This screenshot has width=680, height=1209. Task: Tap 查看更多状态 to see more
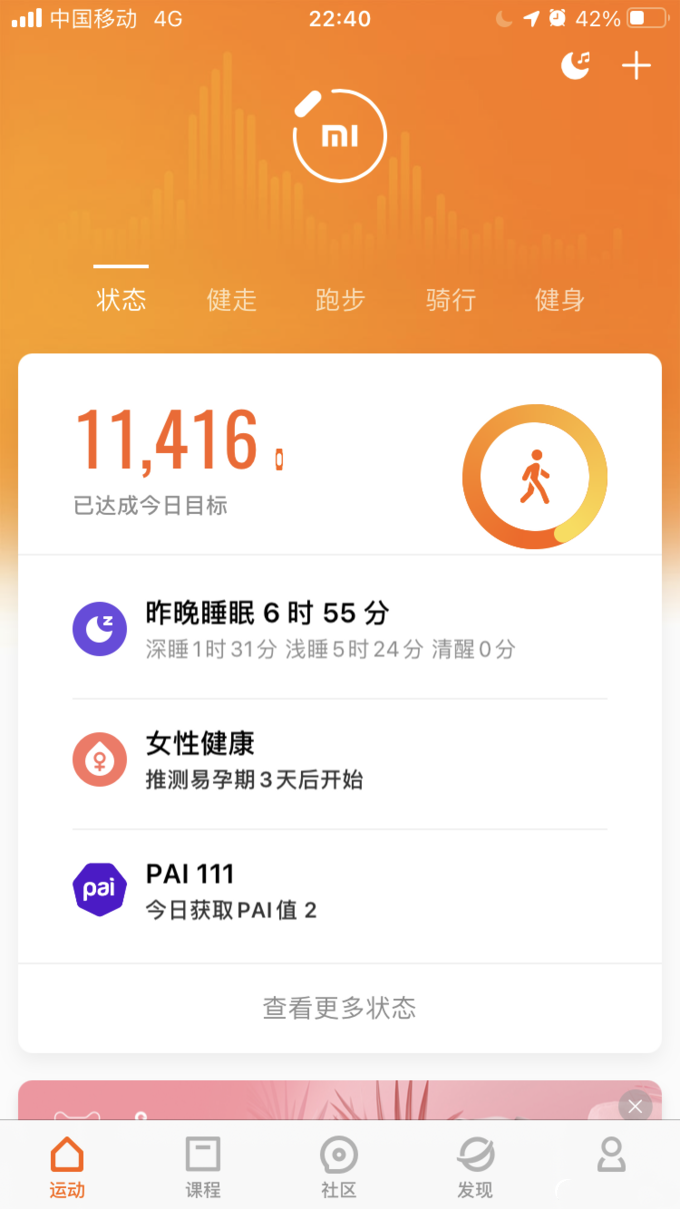340,1008
